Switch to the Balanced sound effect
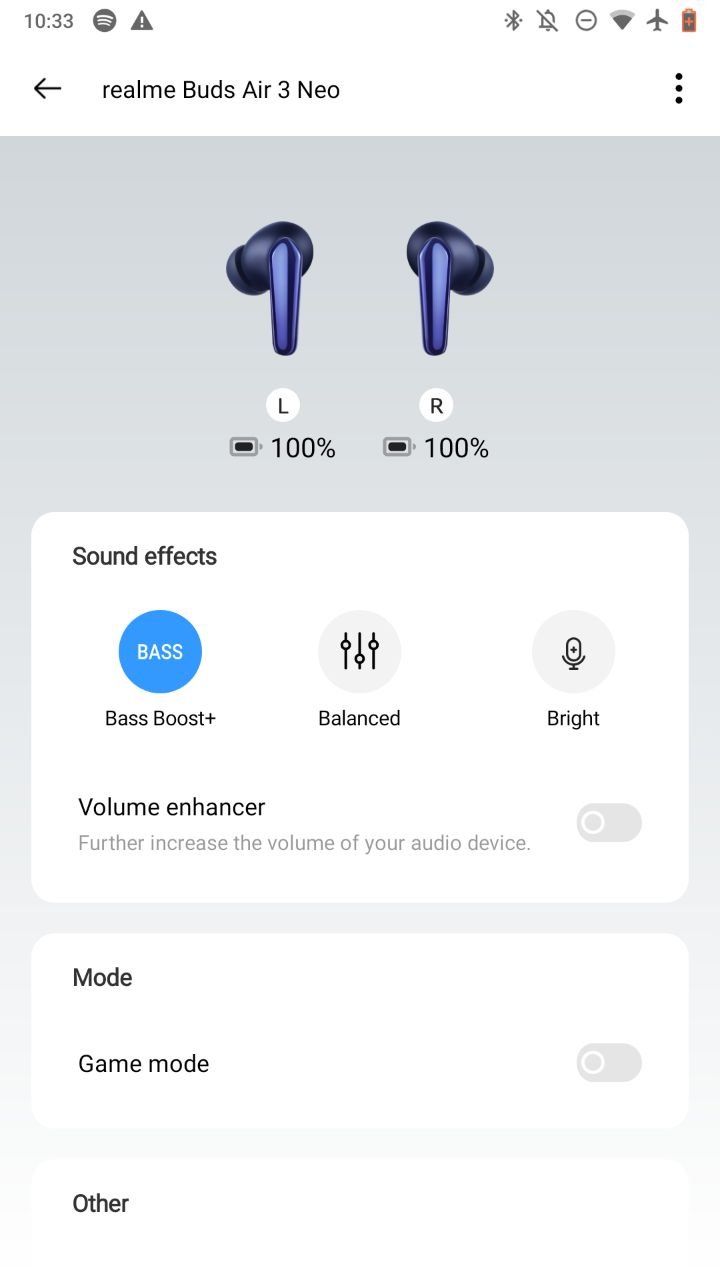The height and width of the screenshot is (1280, 720). [359, 652]
